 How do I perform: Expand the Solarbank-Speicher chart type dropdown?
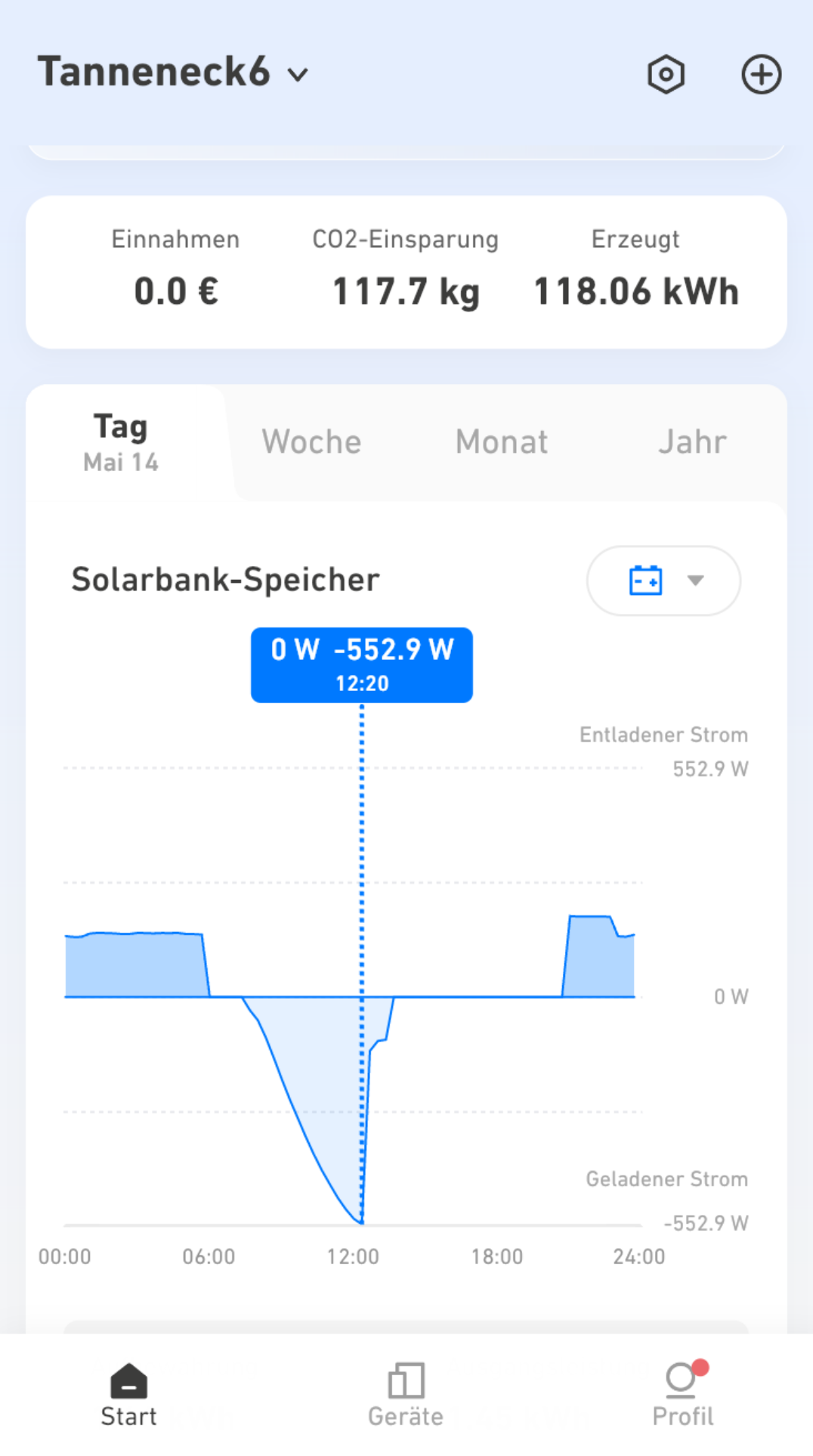(x=663, y=581)
